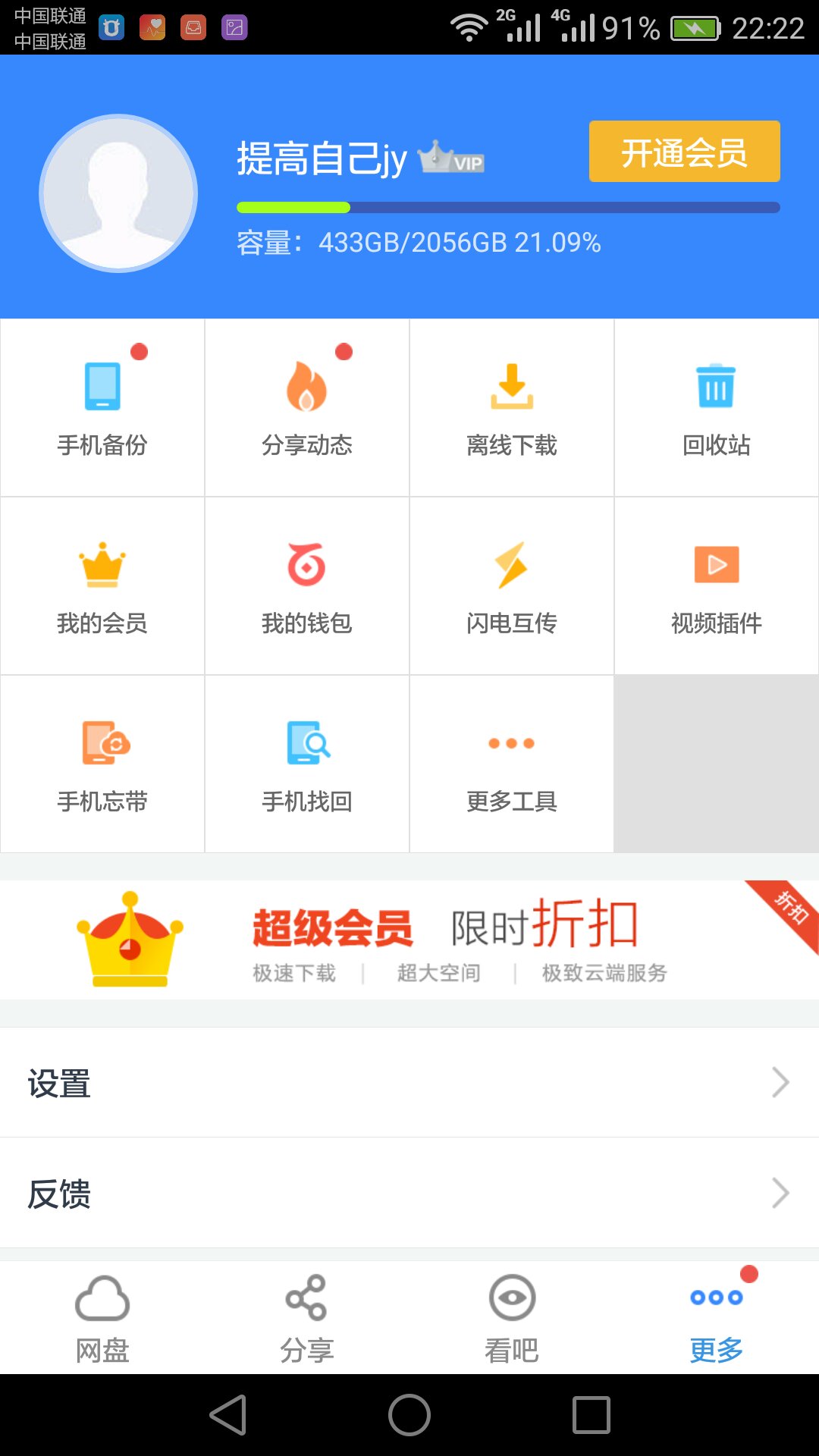This screenshot has height=1456, width=819.
Task: Open 手机找回 find phone
Action: (x=307, y=764)
